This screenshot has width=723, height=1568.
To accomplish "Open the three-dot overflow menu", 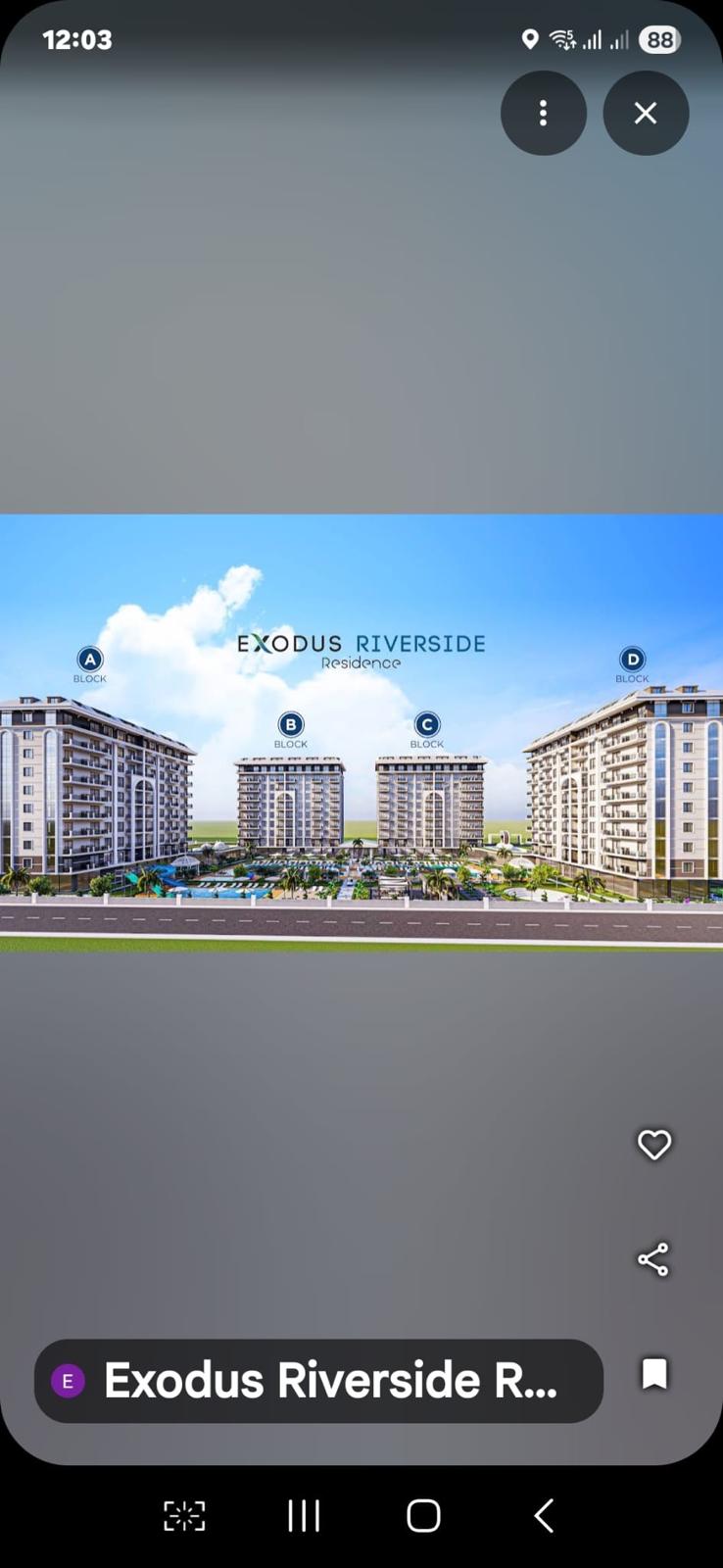I will 543,113.
